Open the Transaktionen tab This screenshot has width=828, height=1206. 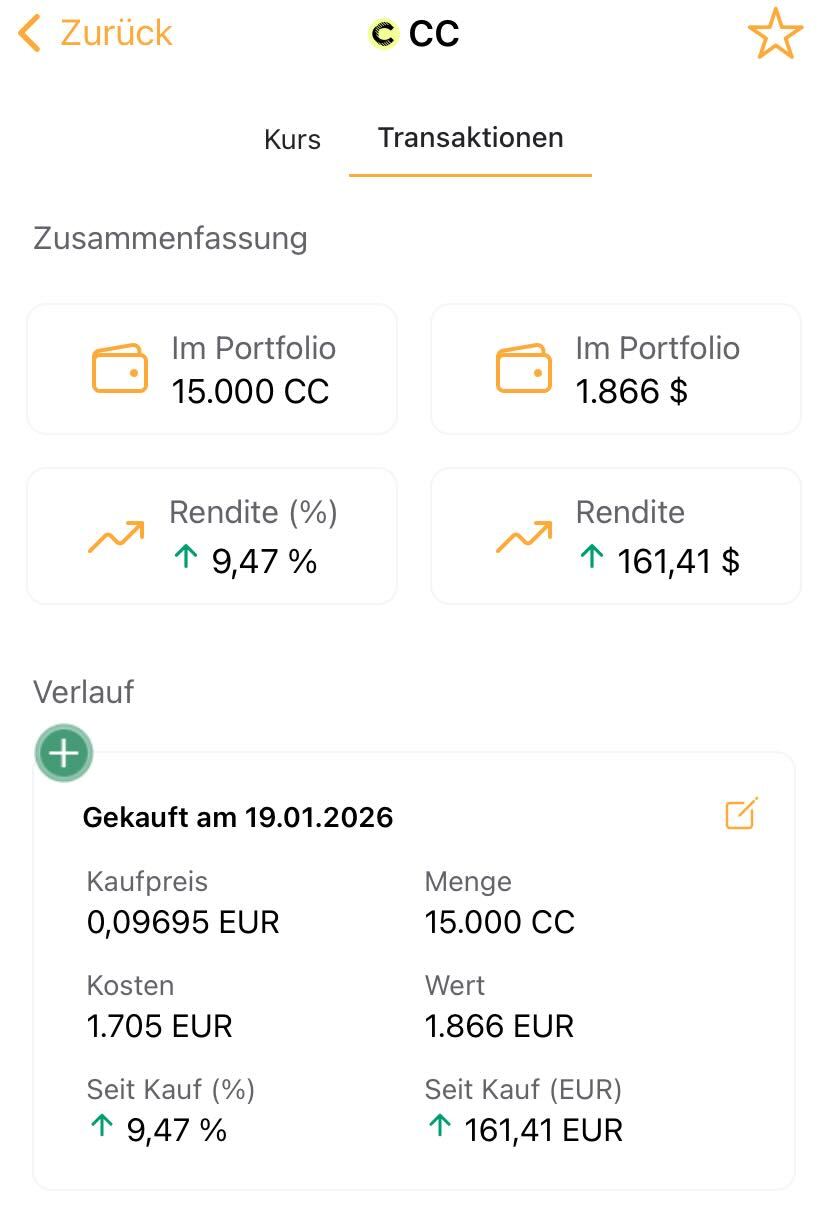469,137
